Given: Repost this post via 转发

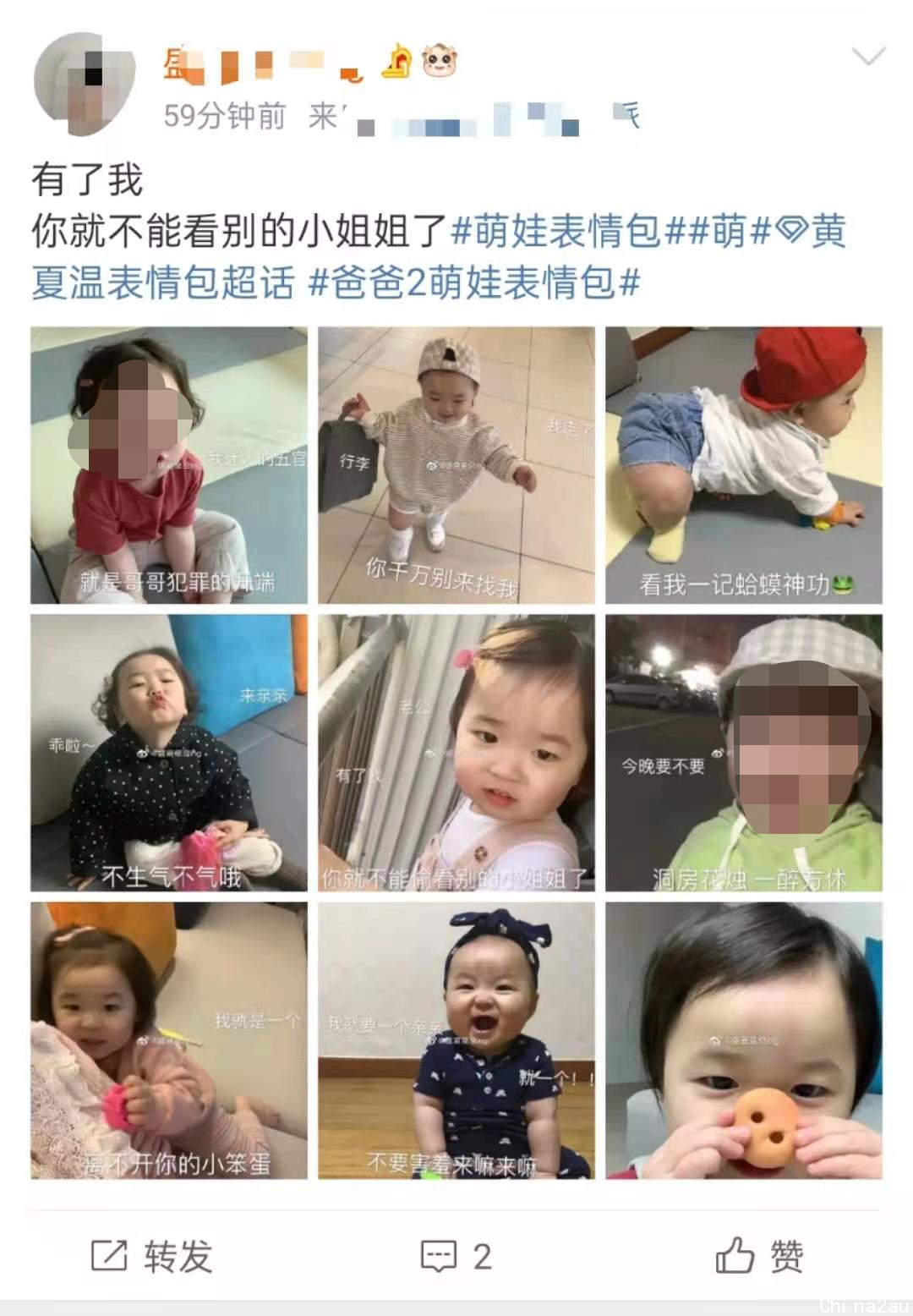Looking at the screenshot, I should (152, 1256).
